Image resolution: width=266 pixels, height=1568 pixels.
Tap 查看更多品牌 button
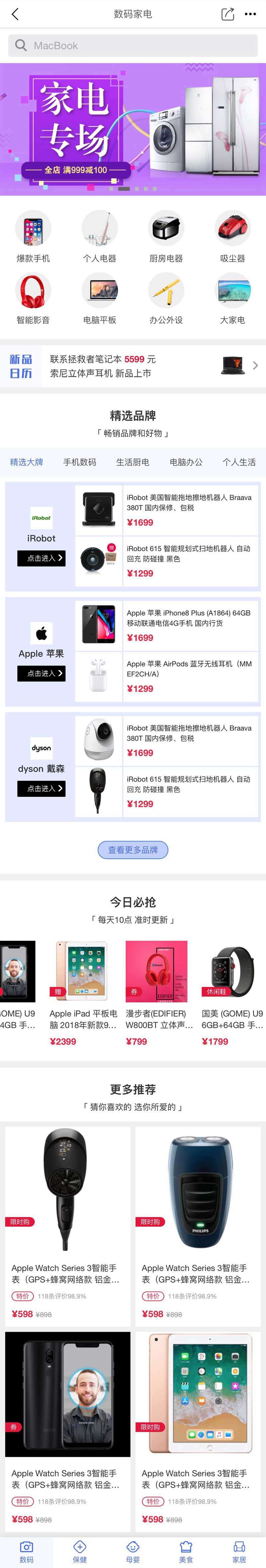[133, 850]
